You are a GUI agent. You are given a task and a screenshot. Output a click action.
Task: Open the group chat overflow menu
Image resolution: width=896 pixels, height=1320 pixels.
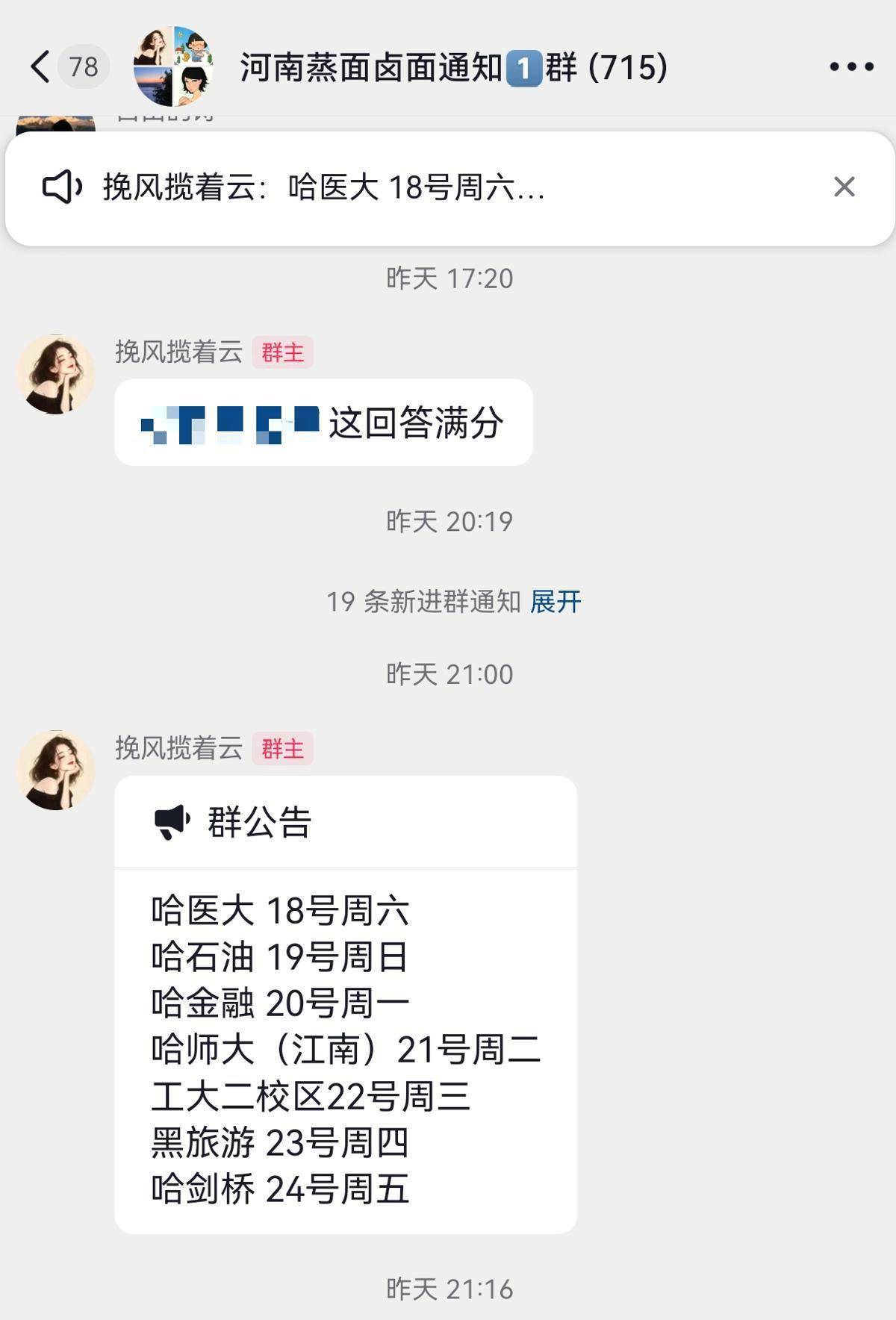coord(851,67)
